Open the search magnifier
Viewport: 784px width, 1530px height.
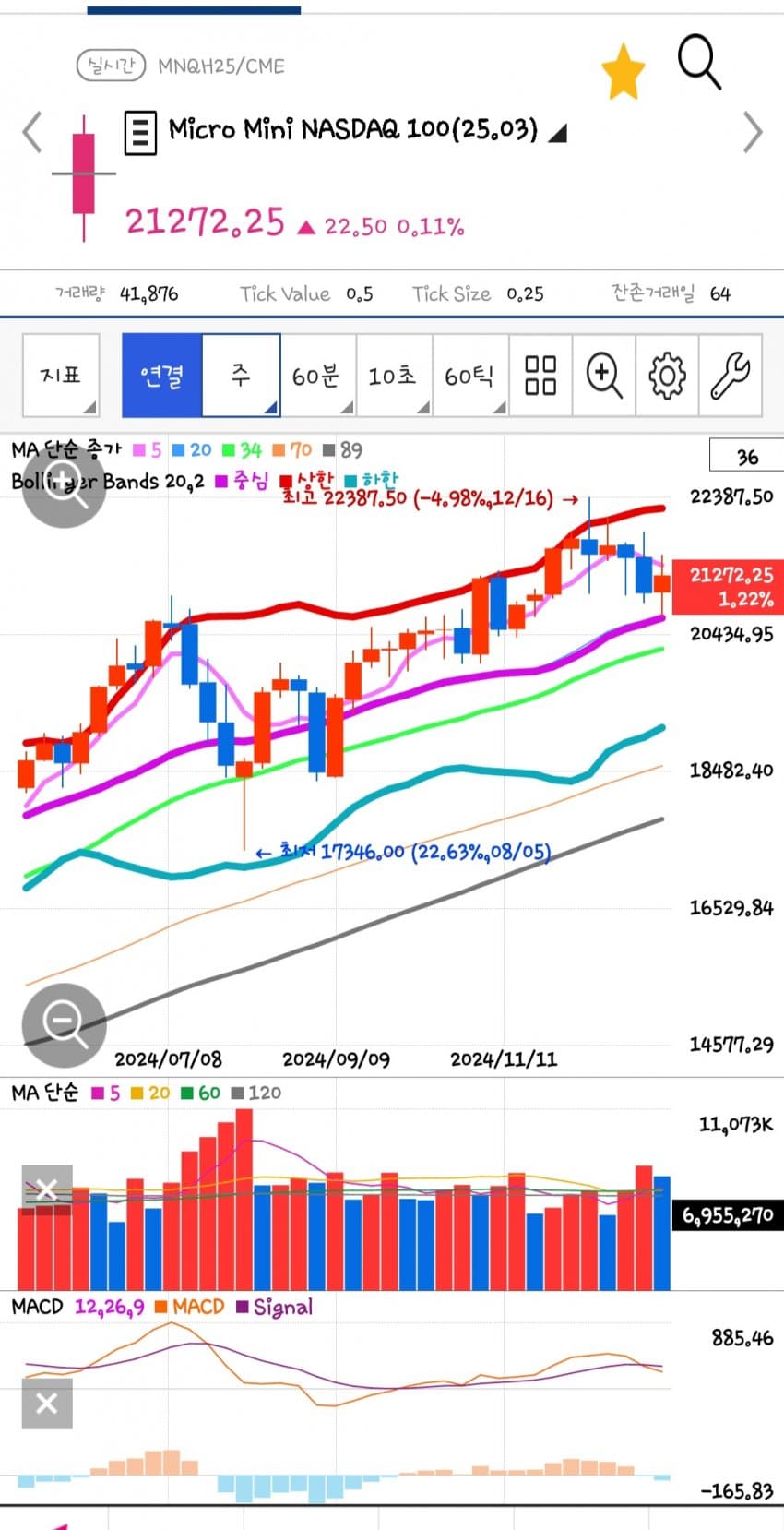click(x=698, y=62)
